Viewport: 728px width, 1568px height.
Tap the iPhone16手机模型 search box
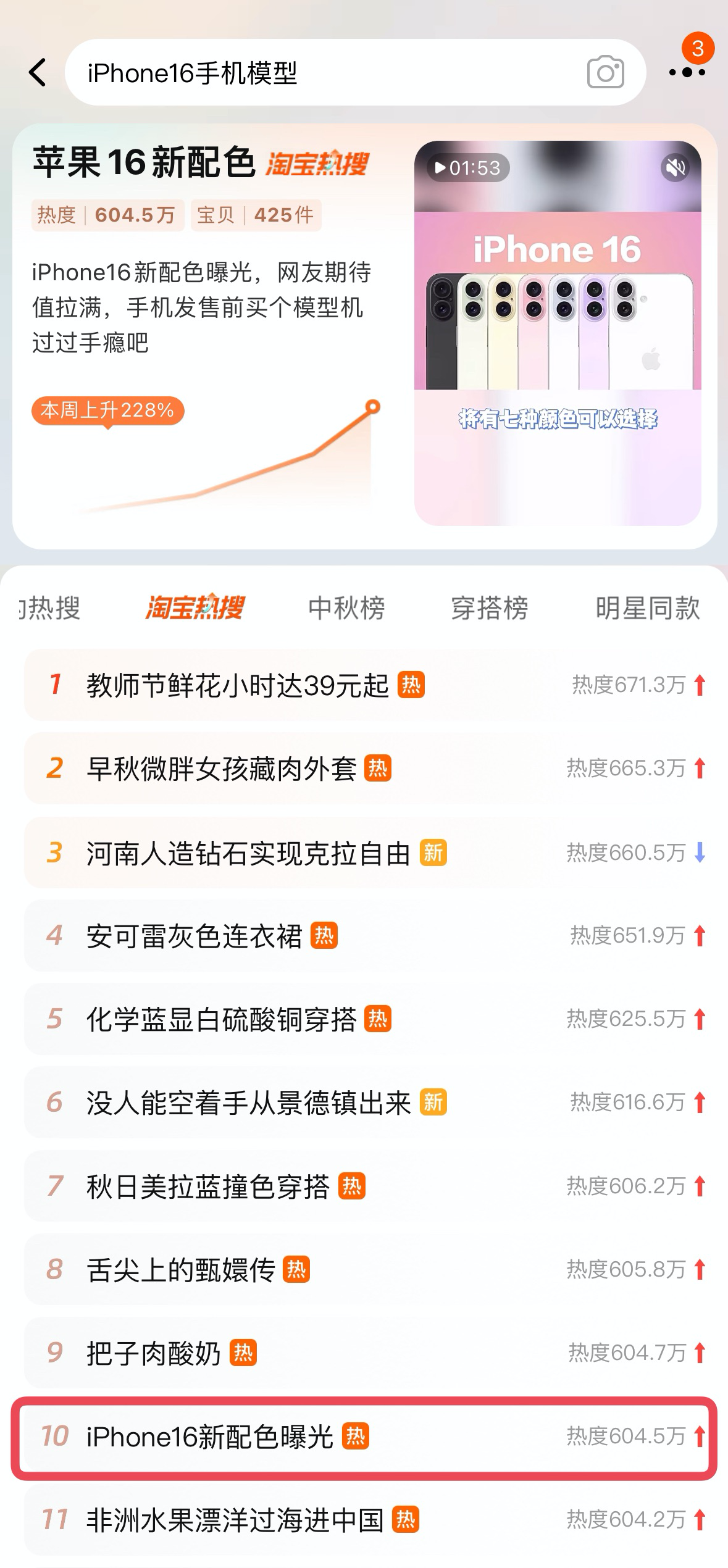point(321,73)
